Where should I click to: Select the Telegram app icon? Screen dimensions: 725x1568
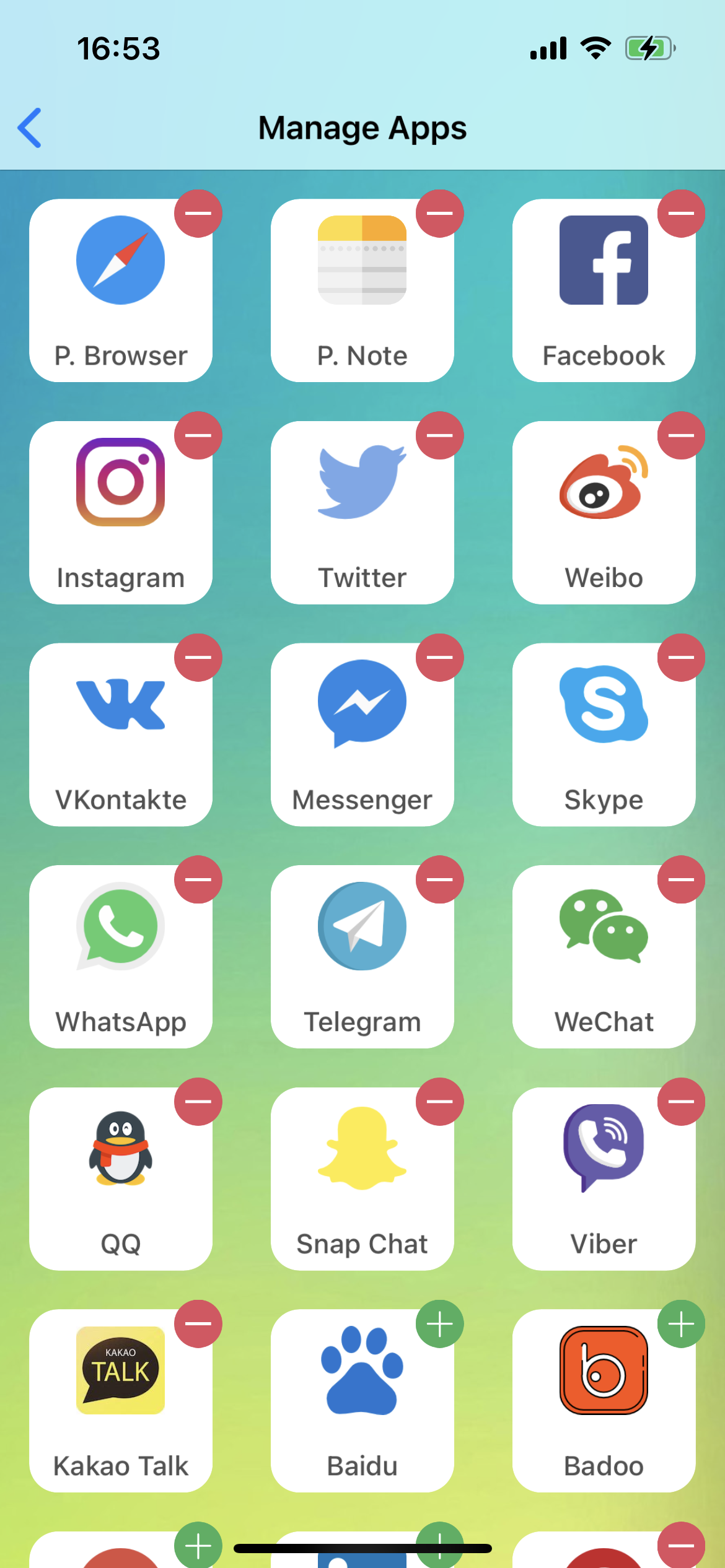click(362, 929)
